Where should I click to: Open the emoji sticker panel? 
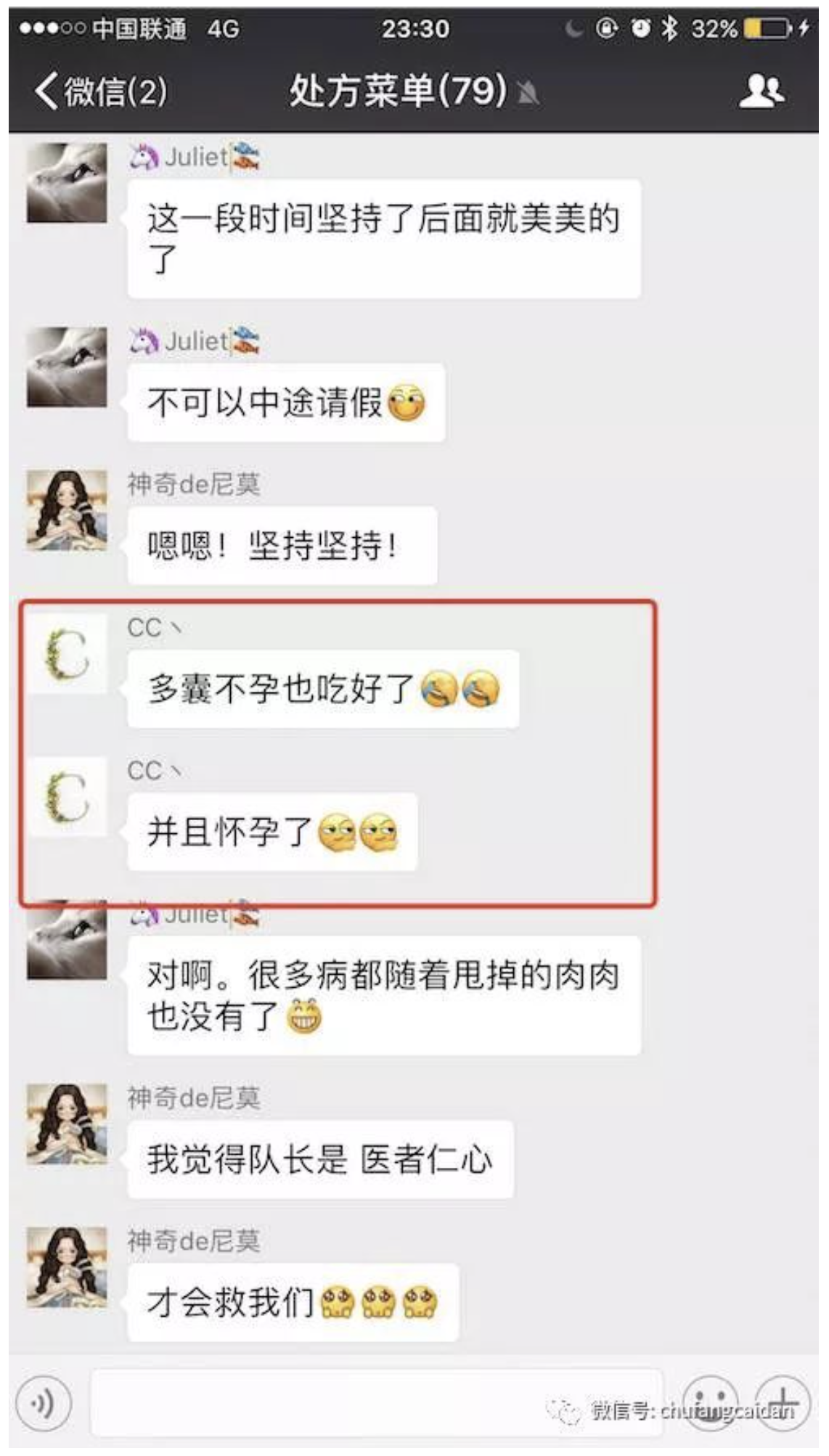click(710, 1403)
